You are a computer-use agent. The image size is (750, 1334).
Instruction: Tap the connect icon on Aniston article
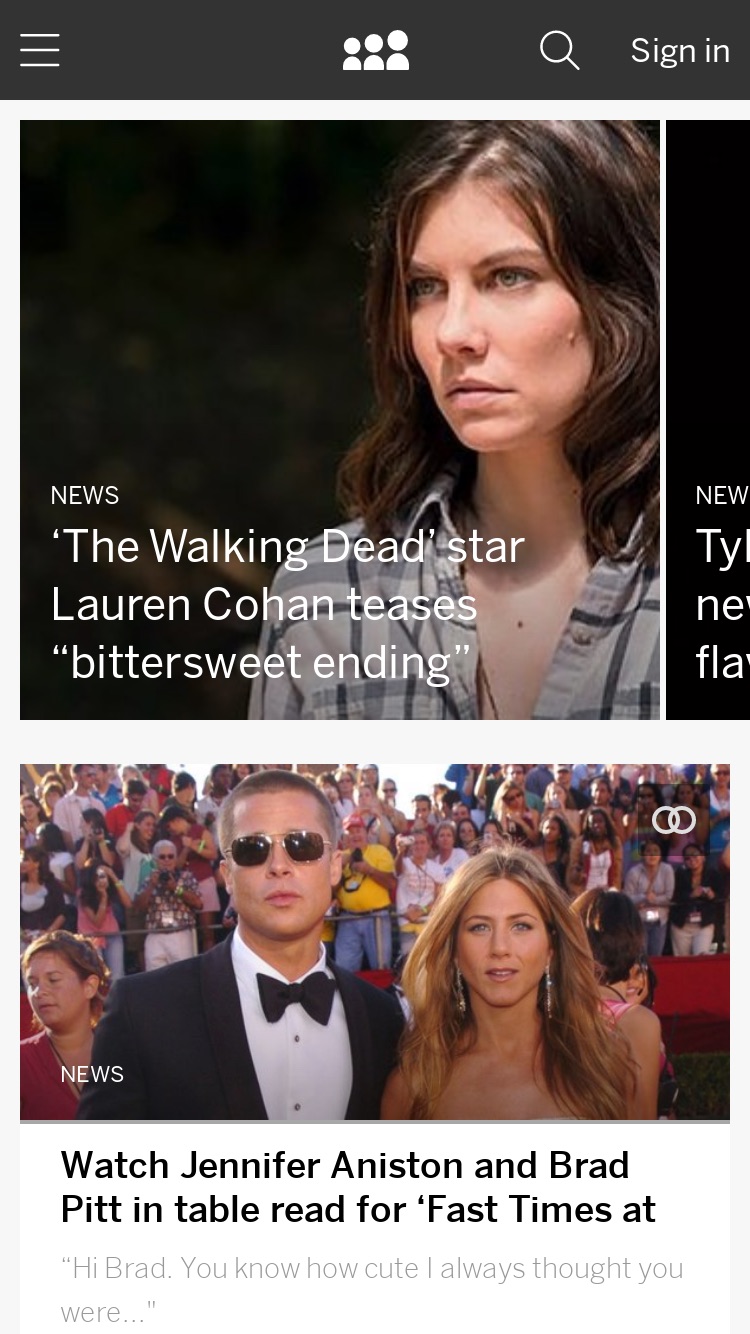[674, 820]
